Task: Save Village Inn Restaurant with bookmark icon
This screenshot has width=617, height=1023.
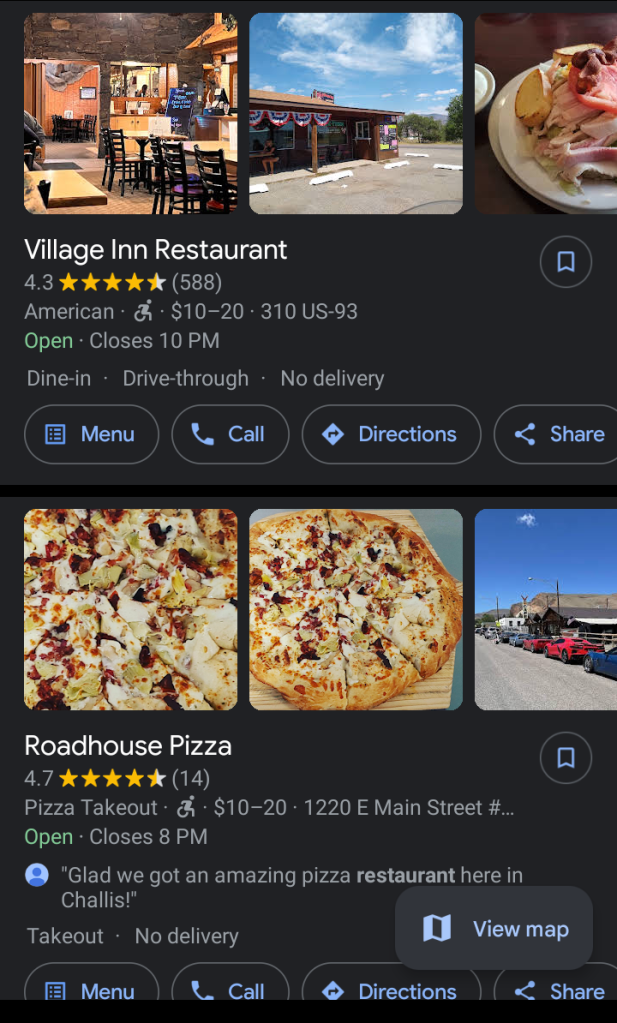Action: click(x=565, y=262)
